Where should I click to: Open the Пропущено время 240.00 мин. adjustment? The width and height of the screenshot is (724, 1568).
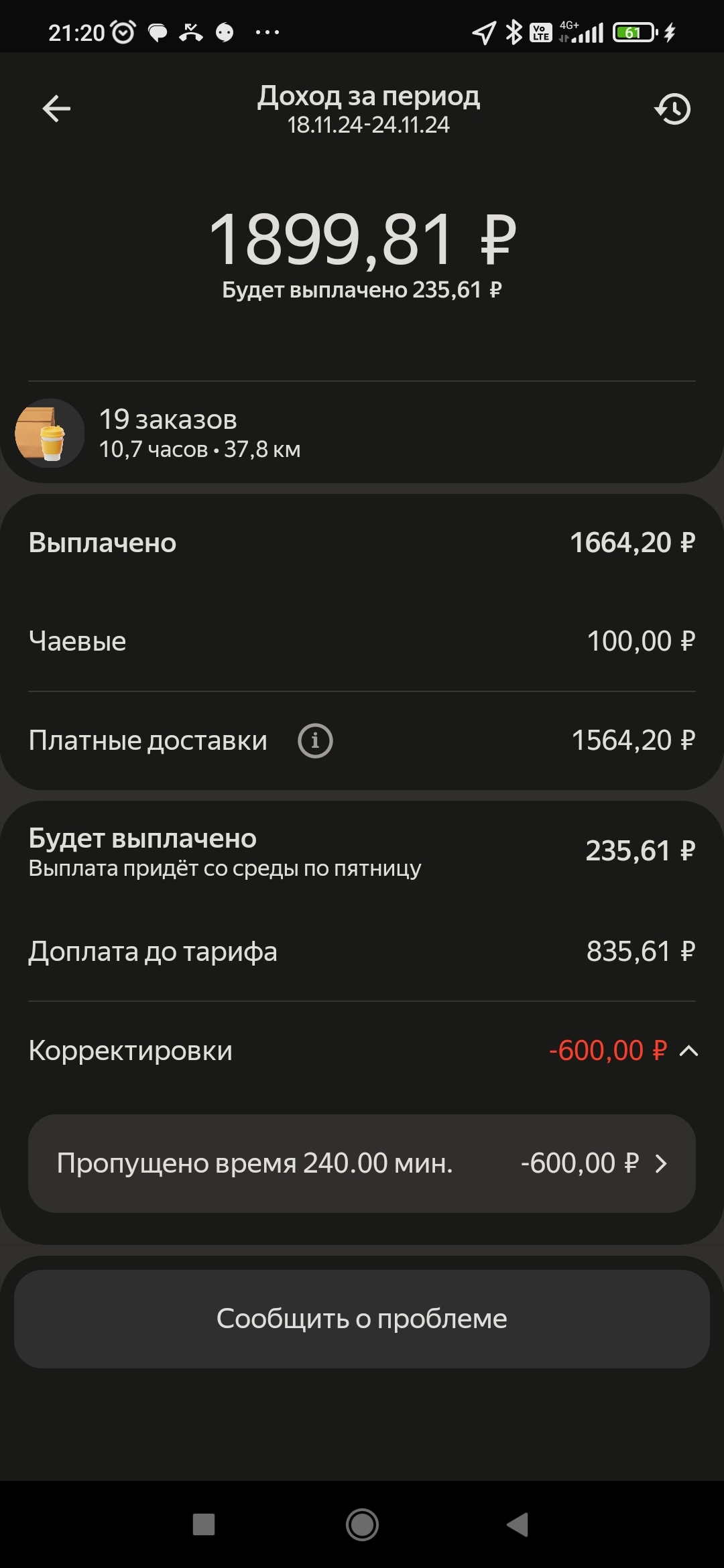(362, 1163)
